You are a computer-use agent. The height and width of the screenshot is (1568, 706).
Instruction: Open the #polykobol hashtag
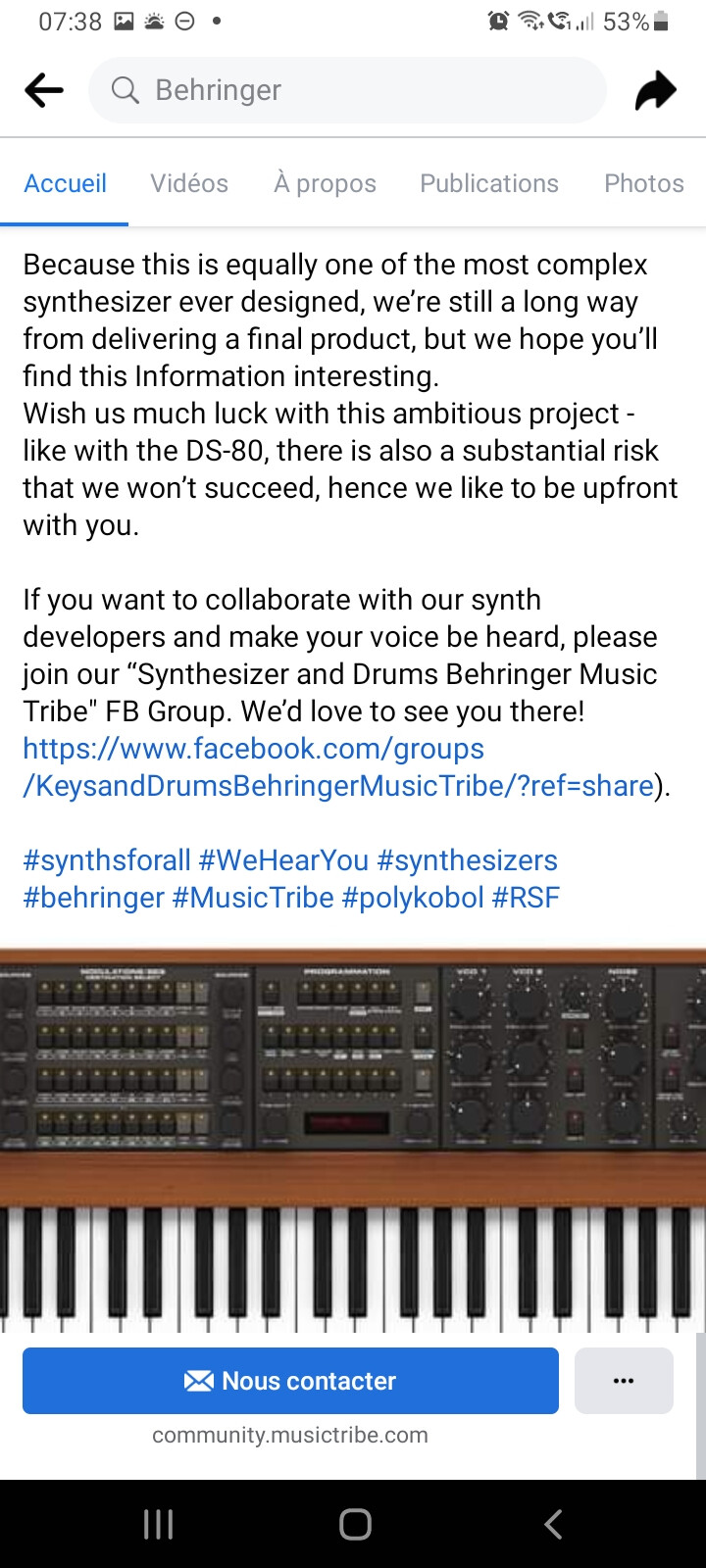click(413, 898)
